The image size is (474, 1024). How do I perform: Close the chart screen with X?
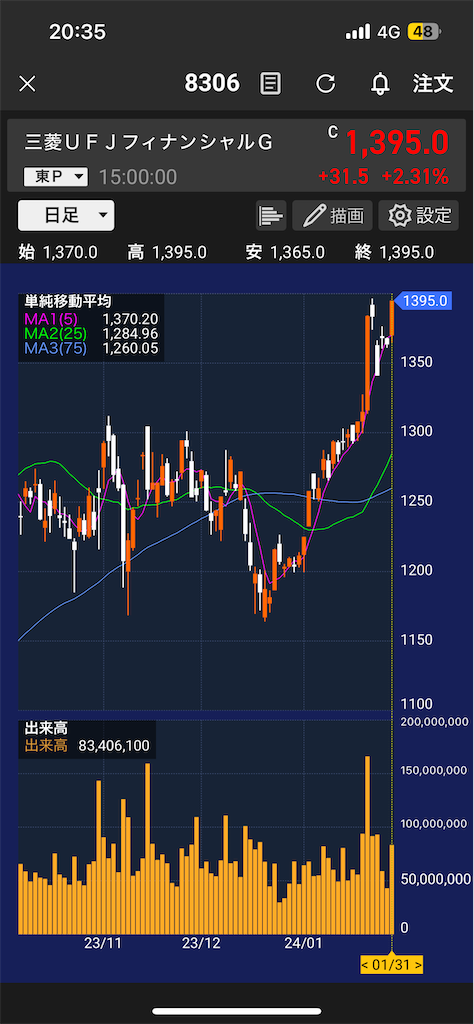27,84
